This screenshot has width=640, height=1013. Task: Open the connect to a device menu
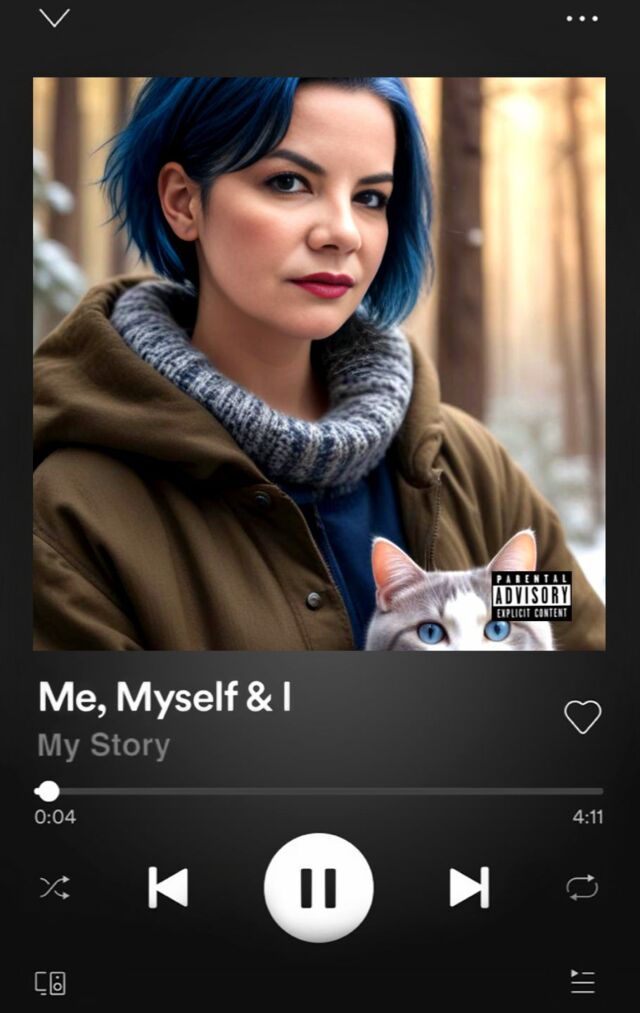point(50,983)
